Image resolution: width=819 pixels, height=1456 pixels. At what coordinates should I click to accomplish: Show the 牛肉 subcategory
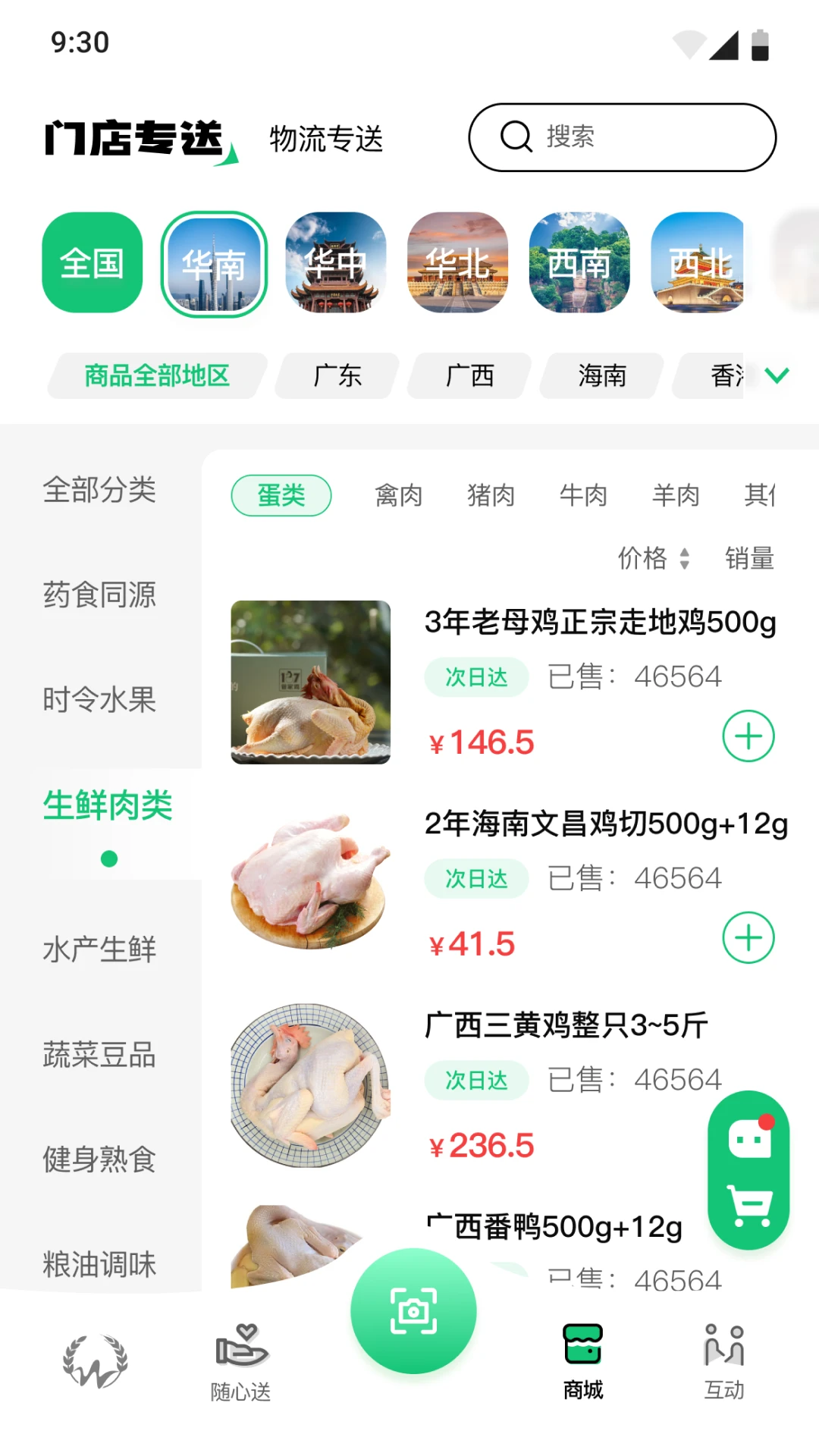pos(583,495)
